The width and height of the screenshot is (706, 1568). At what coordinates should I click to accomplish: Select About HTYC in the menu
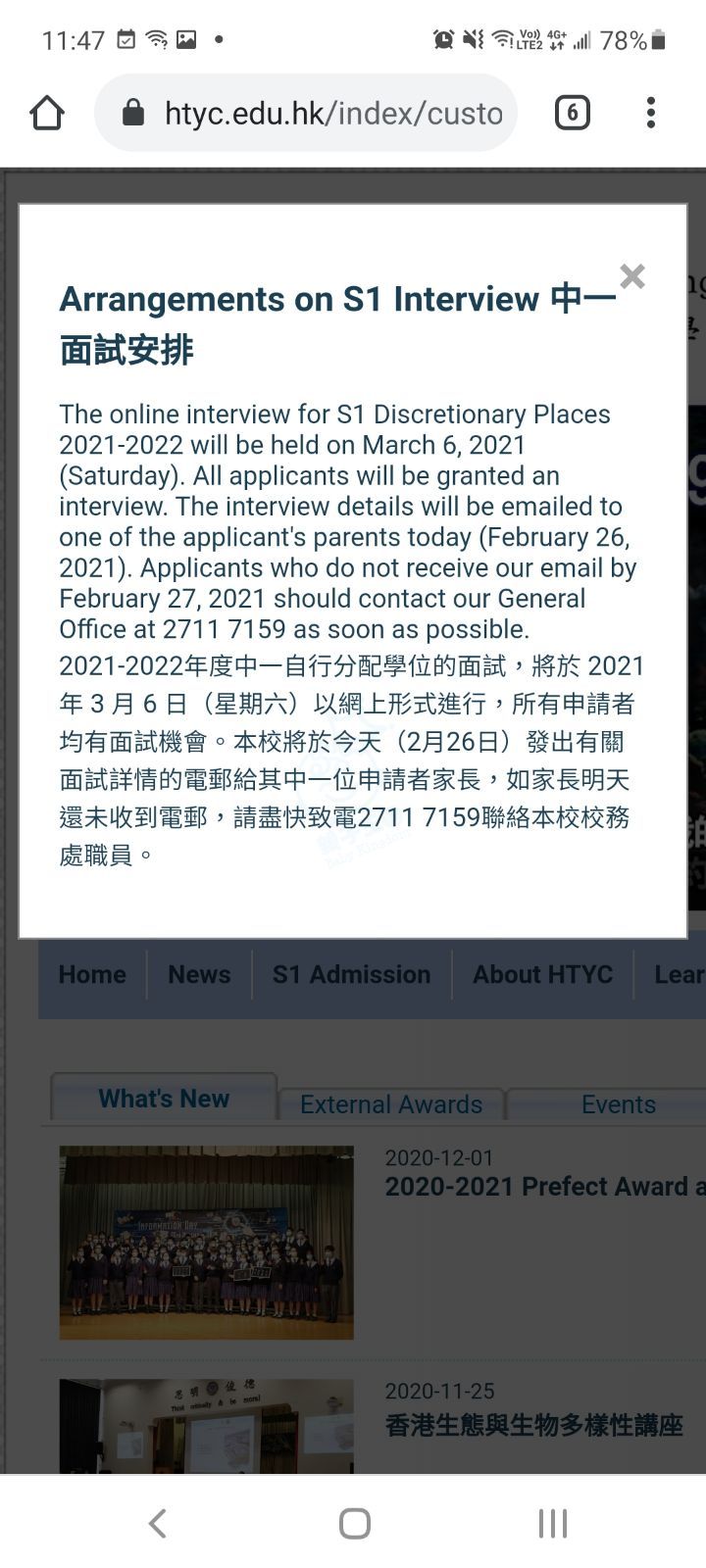542,974
